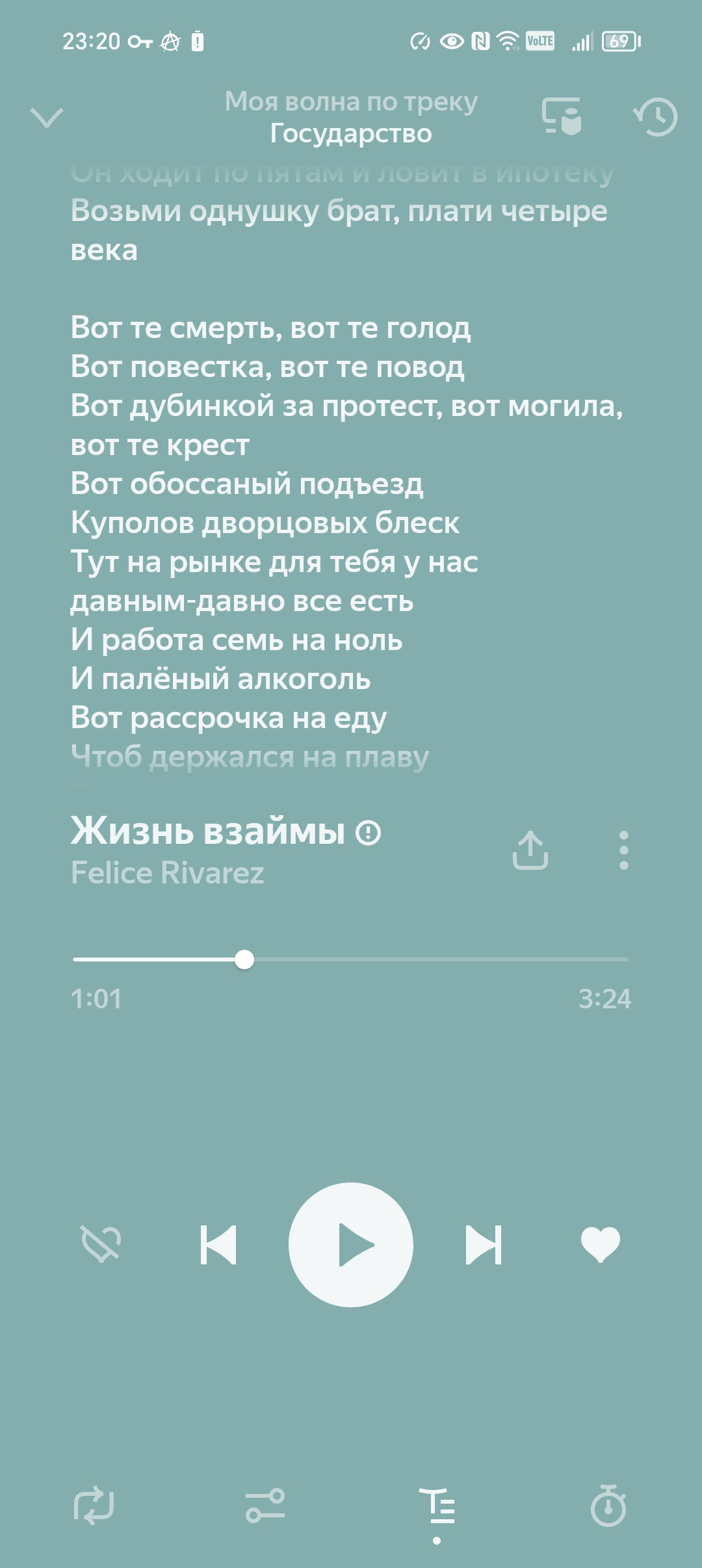Open artist Felice Rivarez

pyautogui.click(x=168, y=873)
